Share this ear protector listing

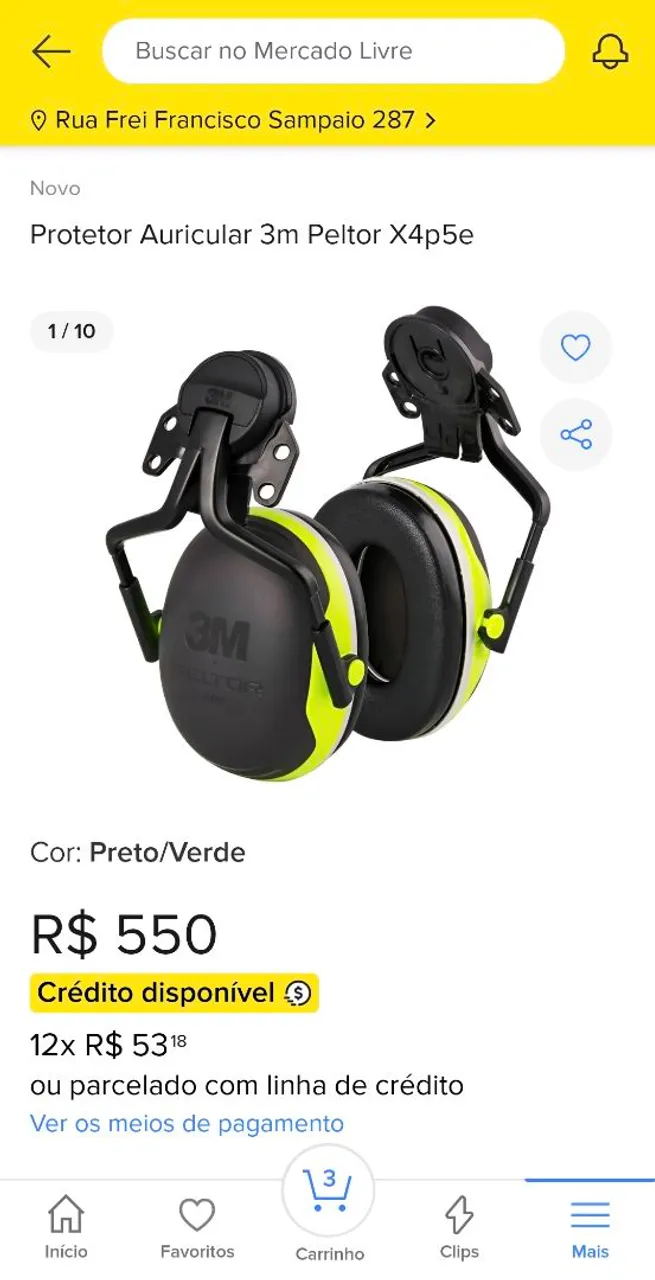[575, 434]
